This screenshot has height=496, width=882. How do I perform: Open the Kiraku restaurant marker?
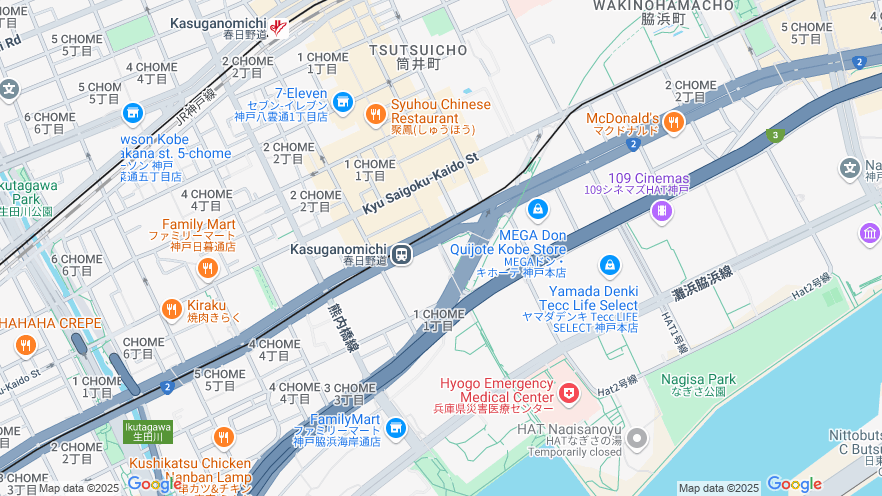point(171,309)
